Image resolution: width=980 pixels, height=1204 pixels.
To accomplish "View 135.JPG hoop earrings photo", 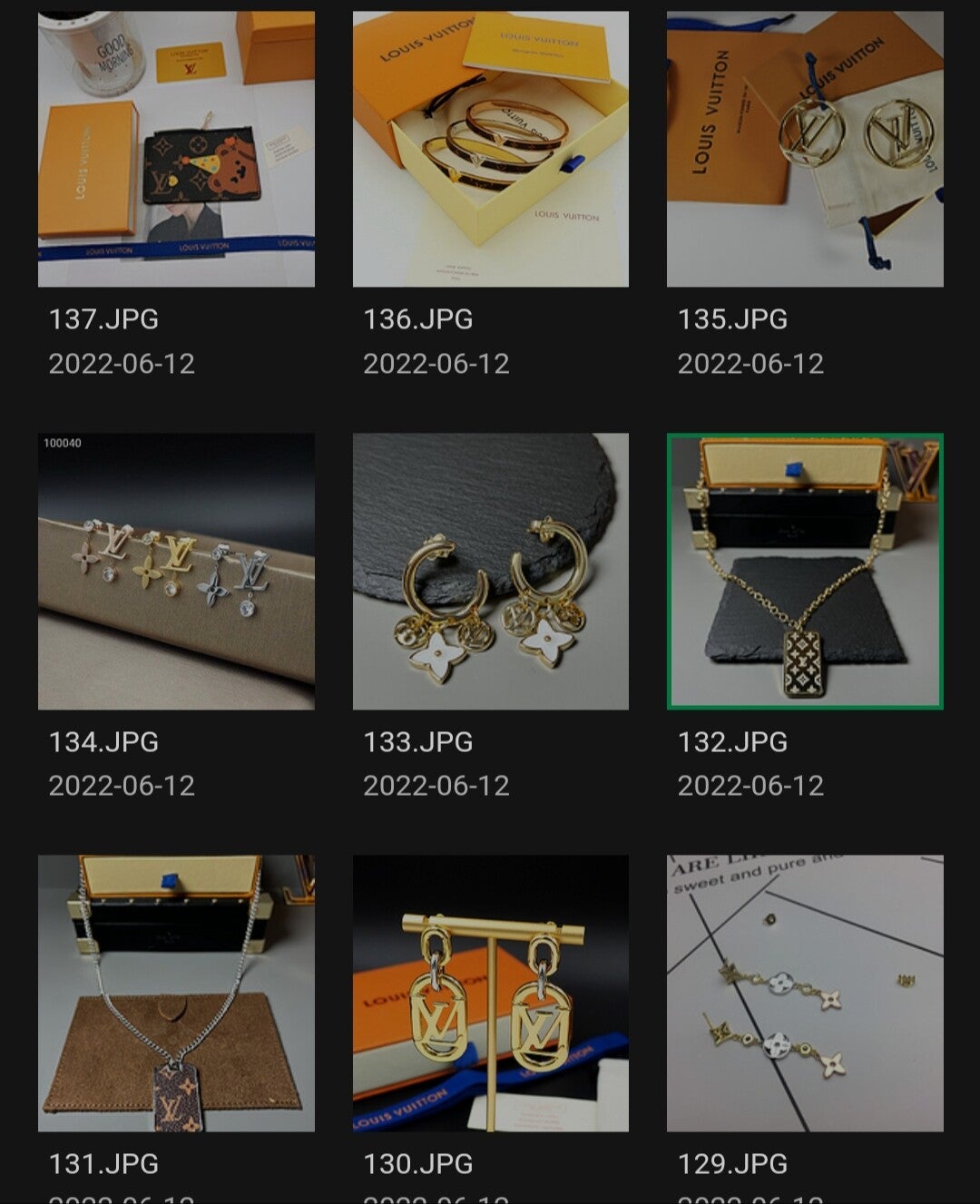I will point(805,149).
